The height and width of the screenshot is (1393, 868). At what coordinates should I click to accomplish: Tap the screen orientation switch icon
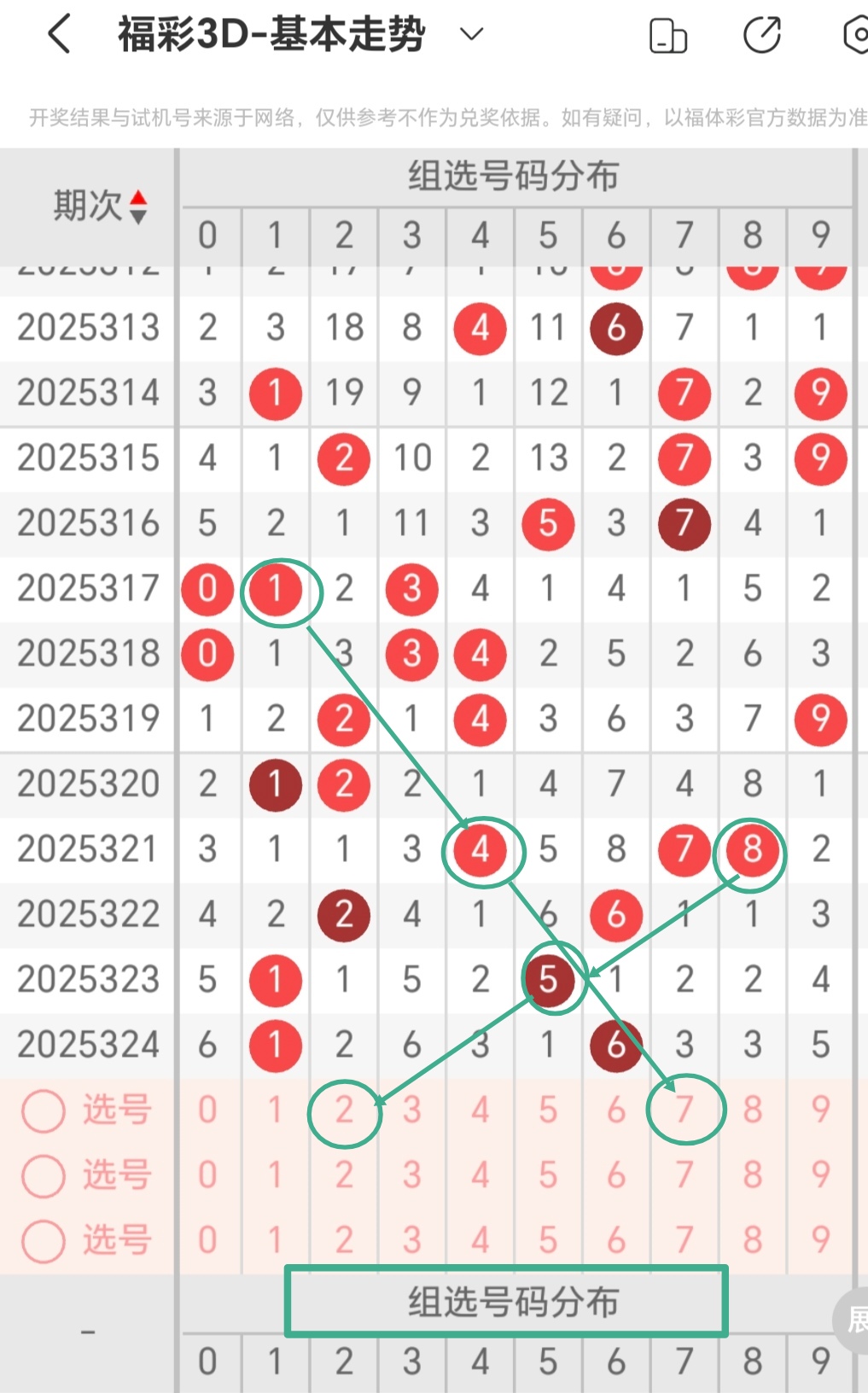pyautogui.click(x=667, y=36)
